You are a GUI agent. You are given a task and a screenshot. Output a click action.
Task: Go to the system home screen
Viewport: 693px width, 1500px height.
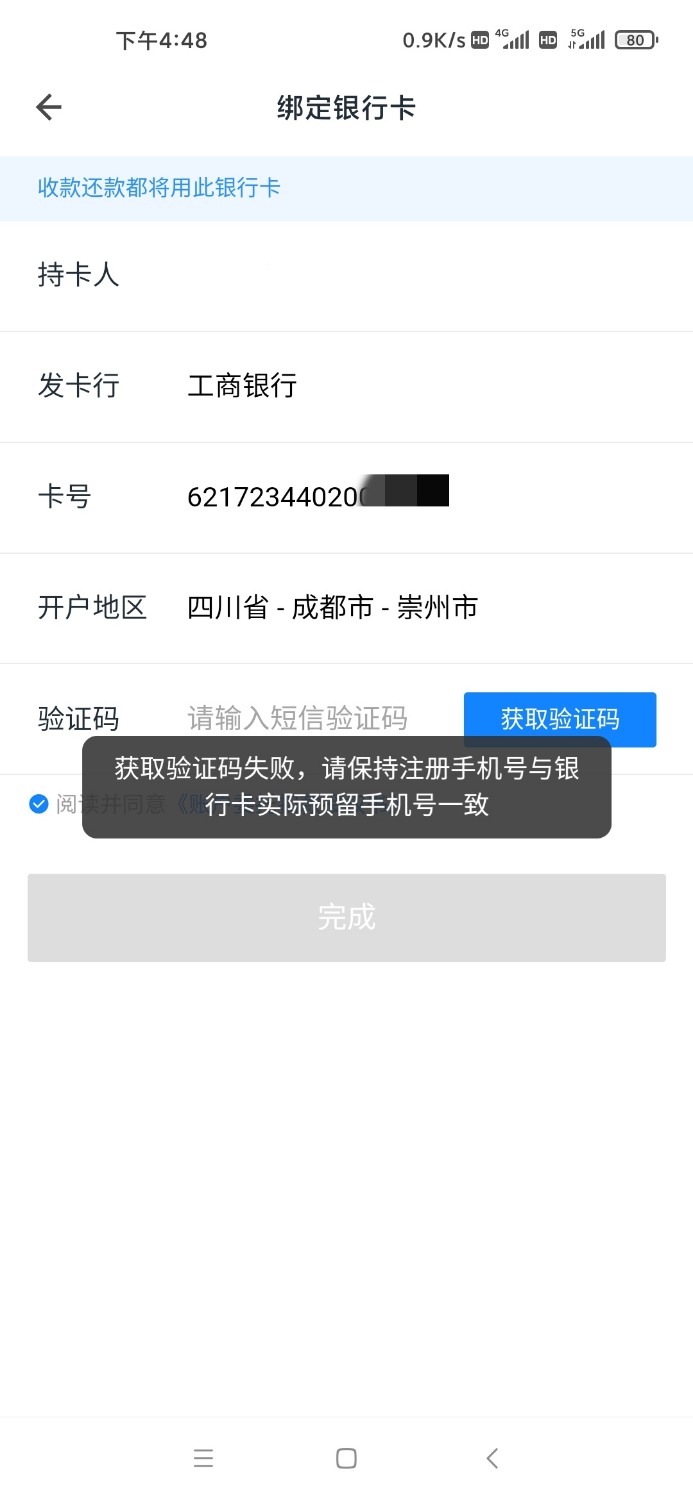346,1458
